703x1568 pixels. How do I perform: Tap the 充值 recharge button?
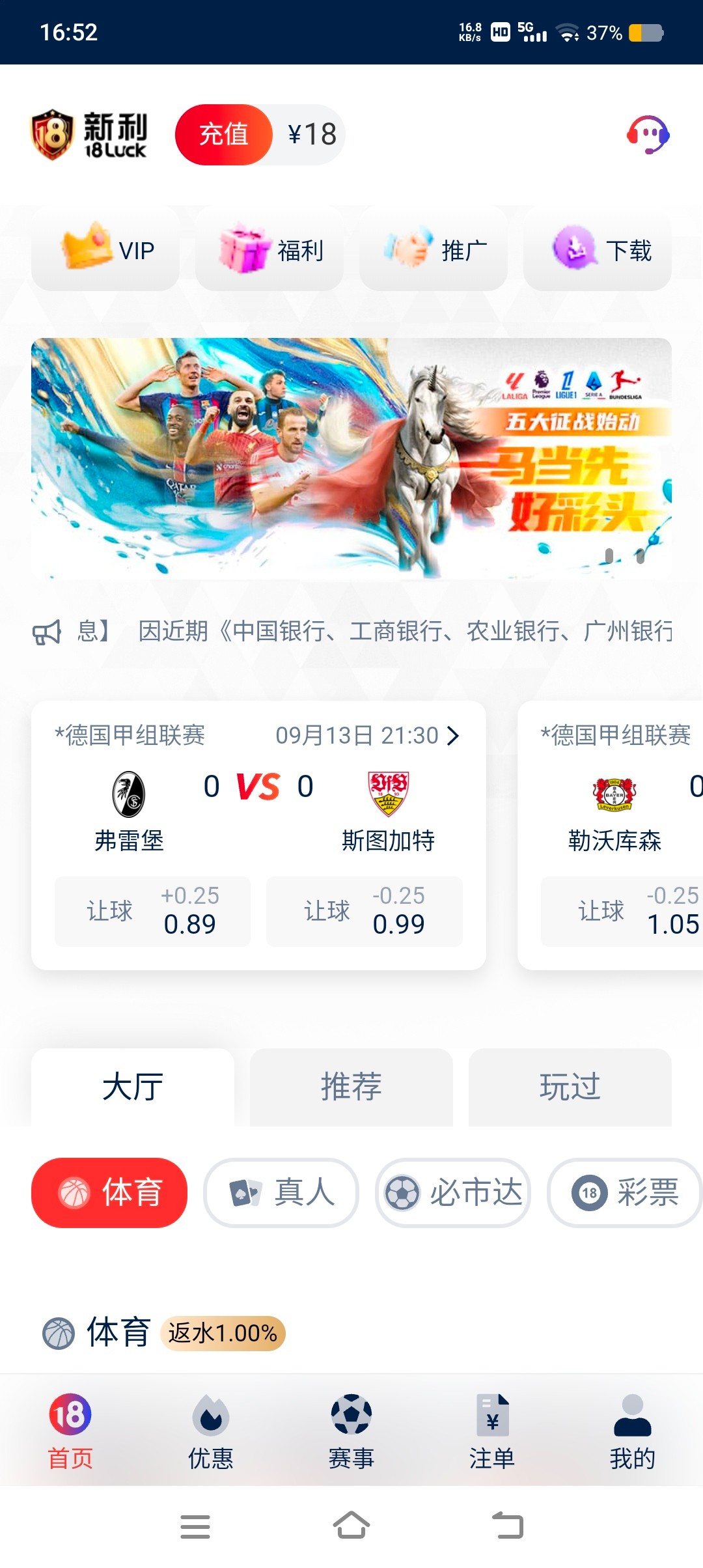pyautogui.click(x=223, y=134)
